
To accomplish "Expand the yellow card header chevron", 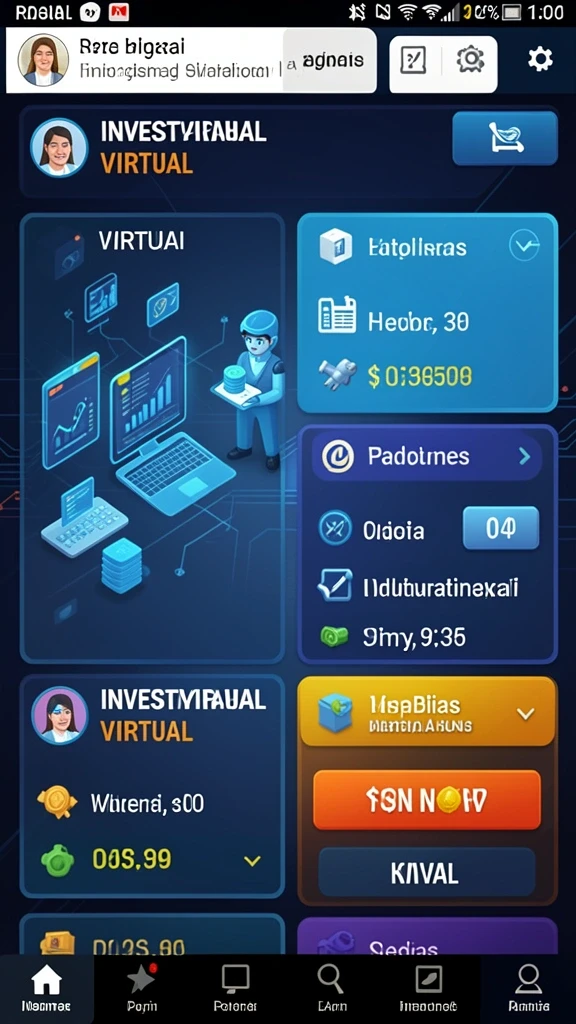I will [x=526, y=714].
